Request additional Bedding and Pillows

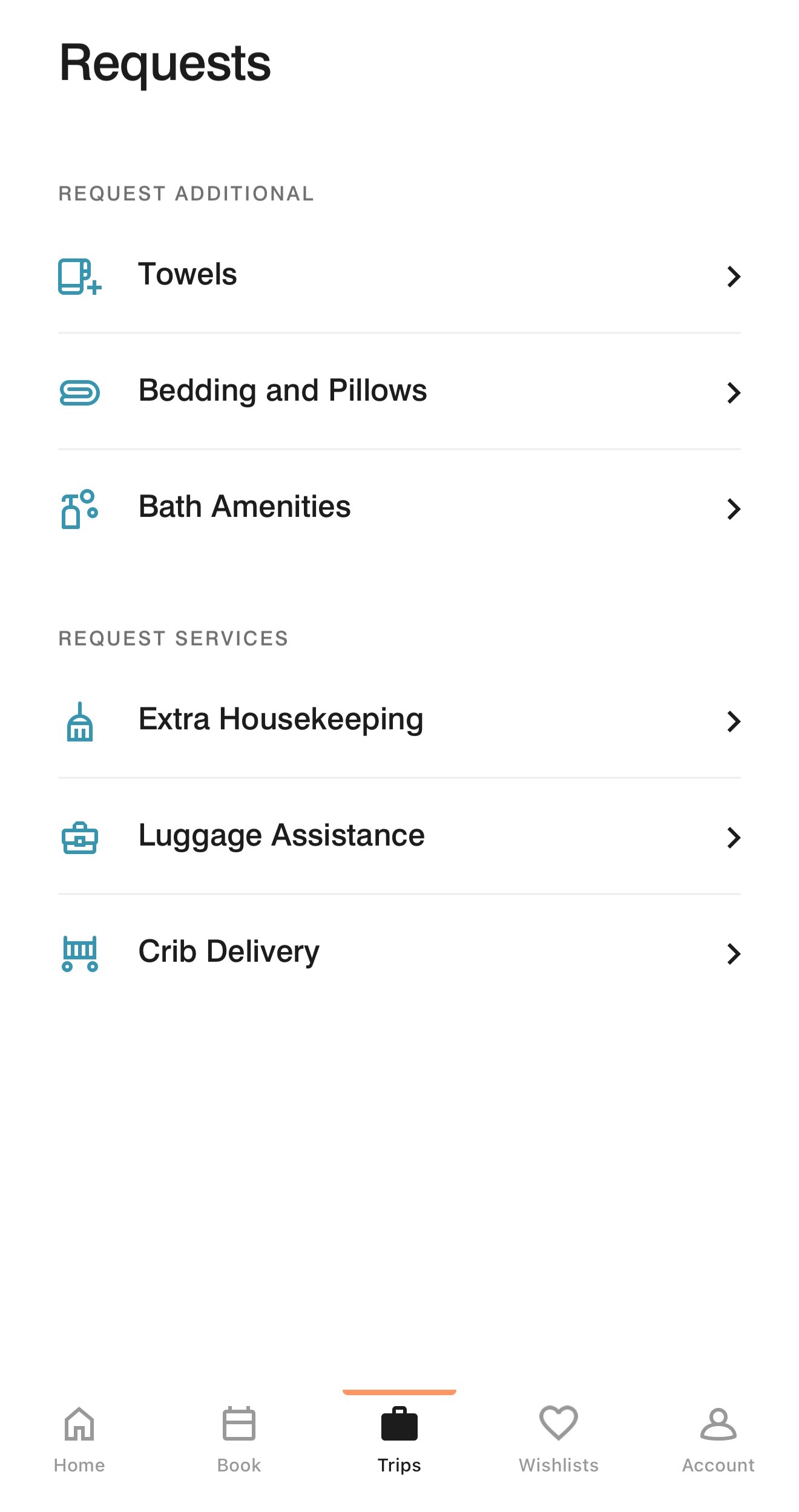(398, 392)
